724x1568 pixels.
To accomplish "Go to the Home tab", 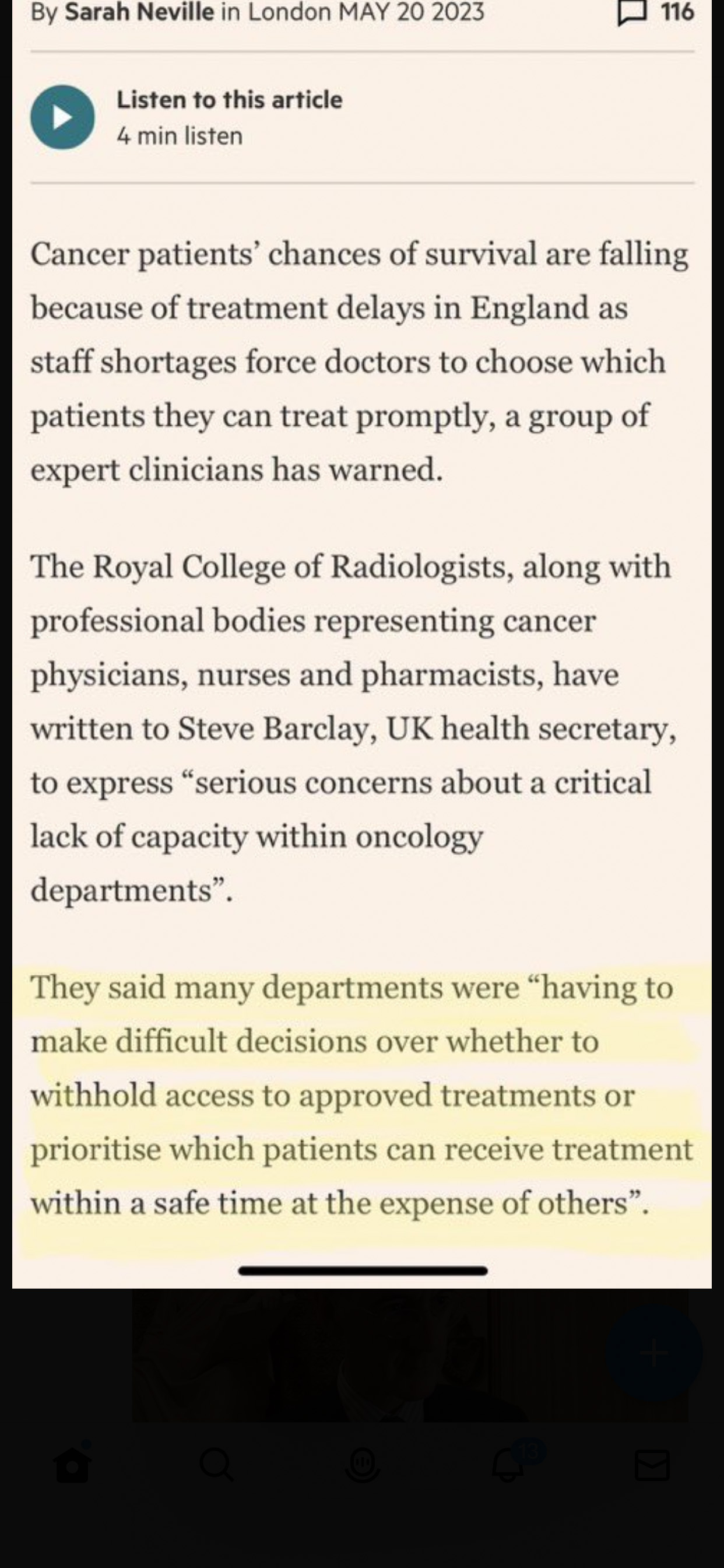I will 72,1465.
